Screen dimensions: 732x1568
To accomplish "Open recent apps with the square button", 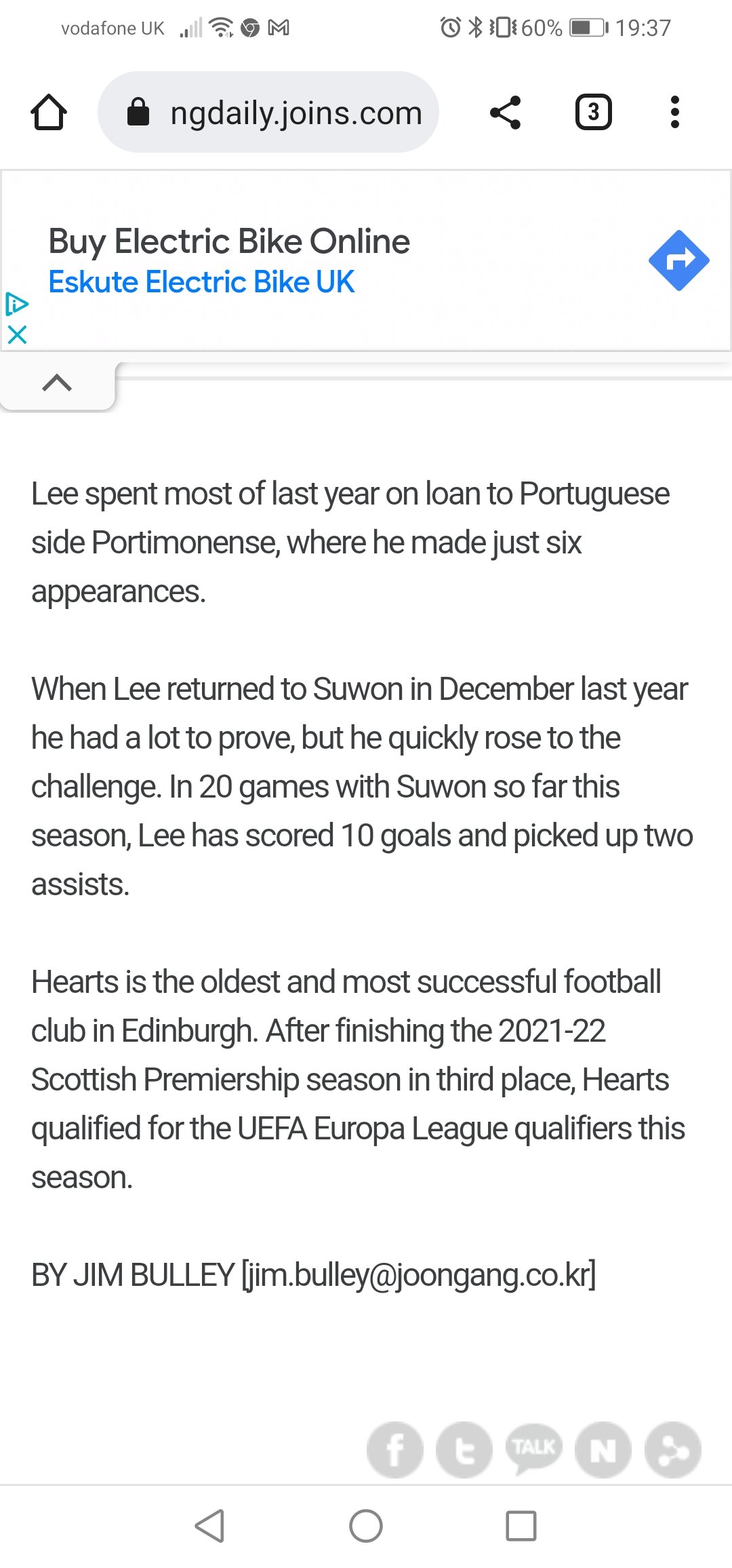I will click(x=521, y=1526).
